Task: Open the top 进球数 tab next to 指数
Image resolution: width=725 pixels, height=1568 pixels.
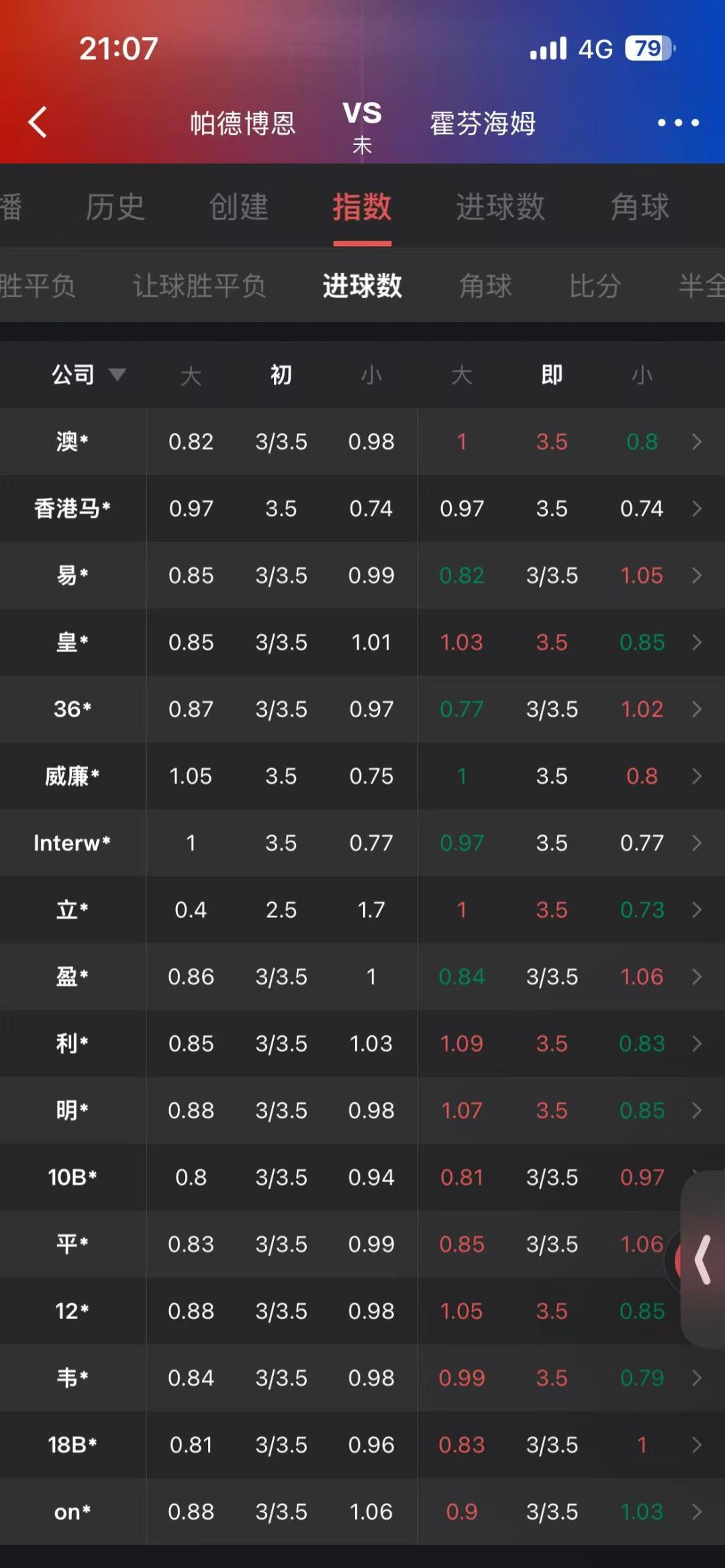Action: point(500,207)
